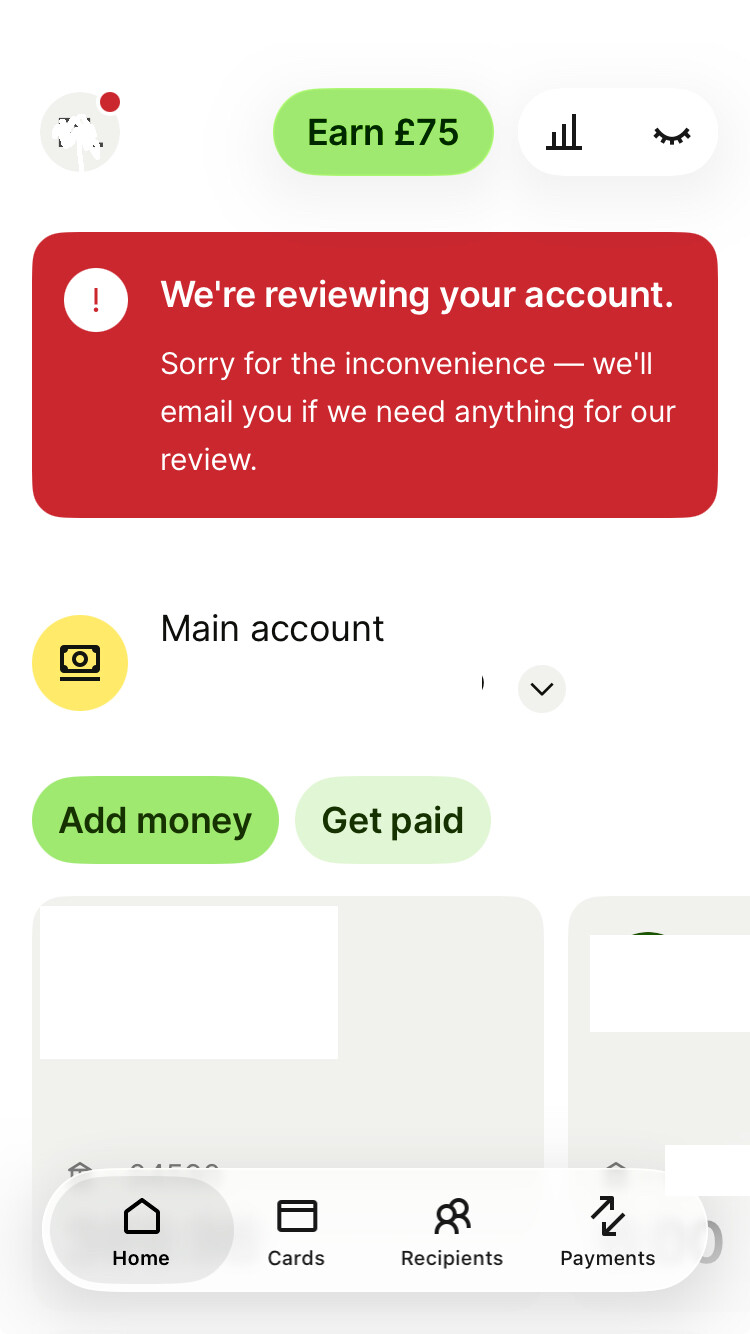Viewport: 750px width, 1334px height.
Task: Tap the Earn £75 button
Action: [x=383, y=132]
